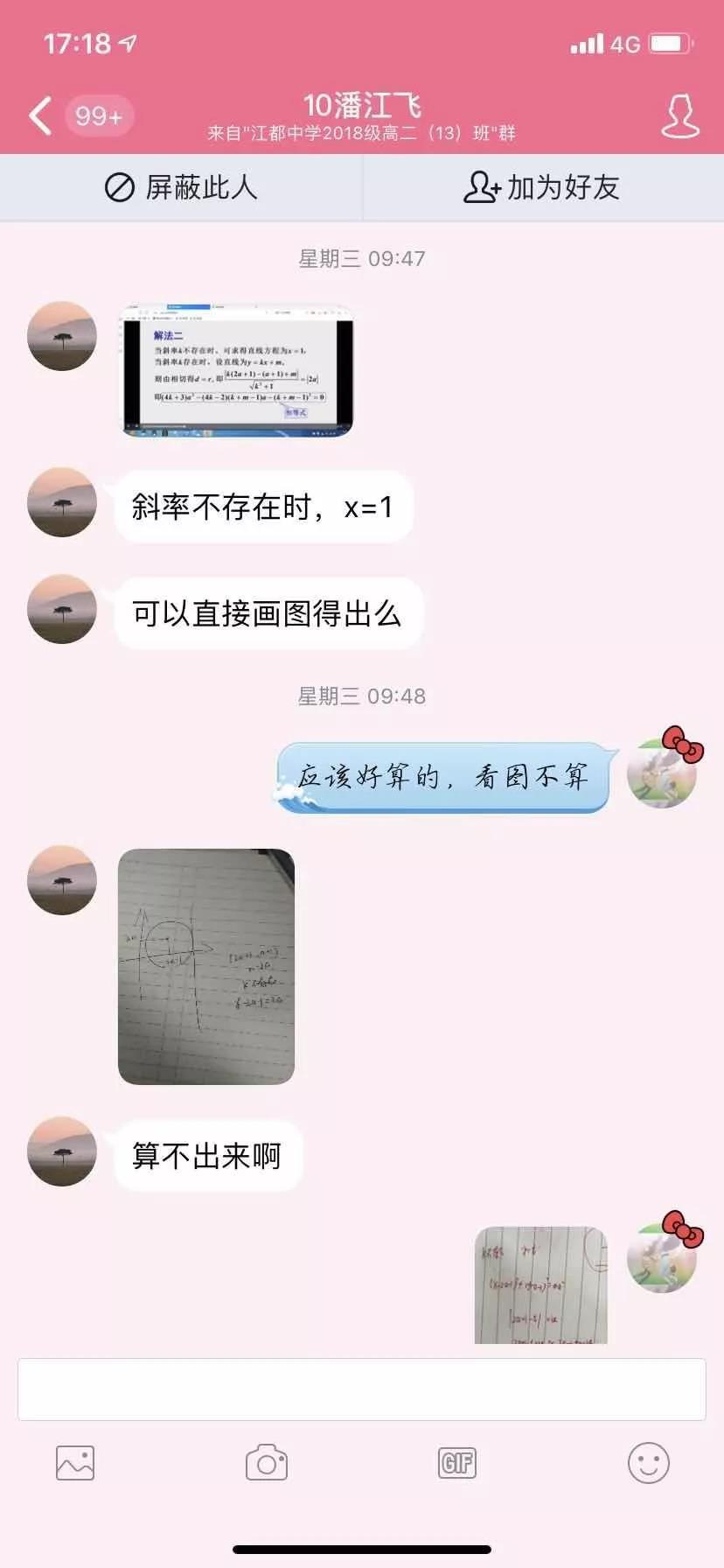Open the 解法二 screenshot image
The image size is (724, 1568).
point(236,371)
